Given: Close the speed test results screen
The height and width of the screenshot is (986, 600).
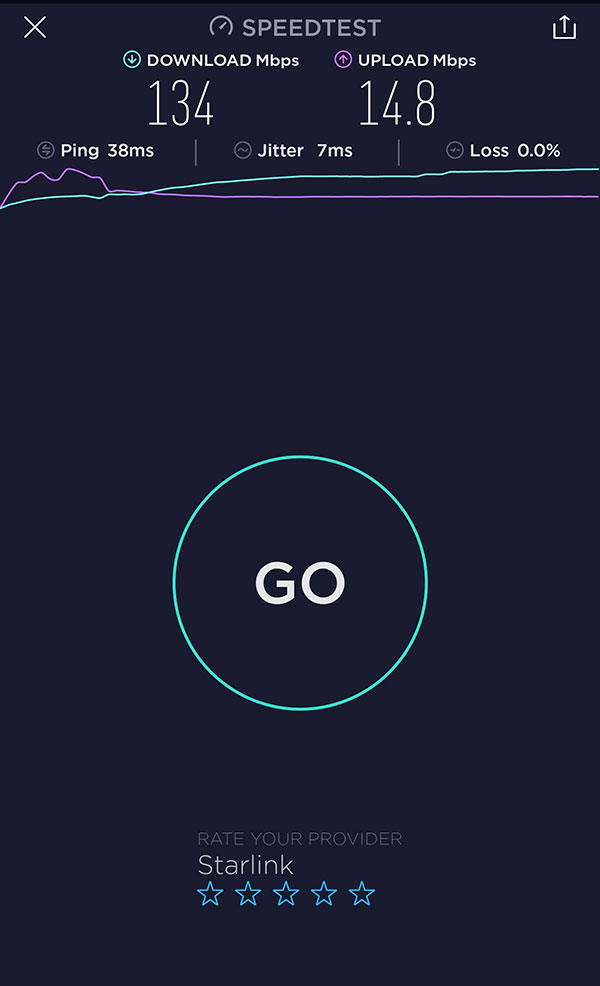Looking at the screenshot, I should (35, 27).
